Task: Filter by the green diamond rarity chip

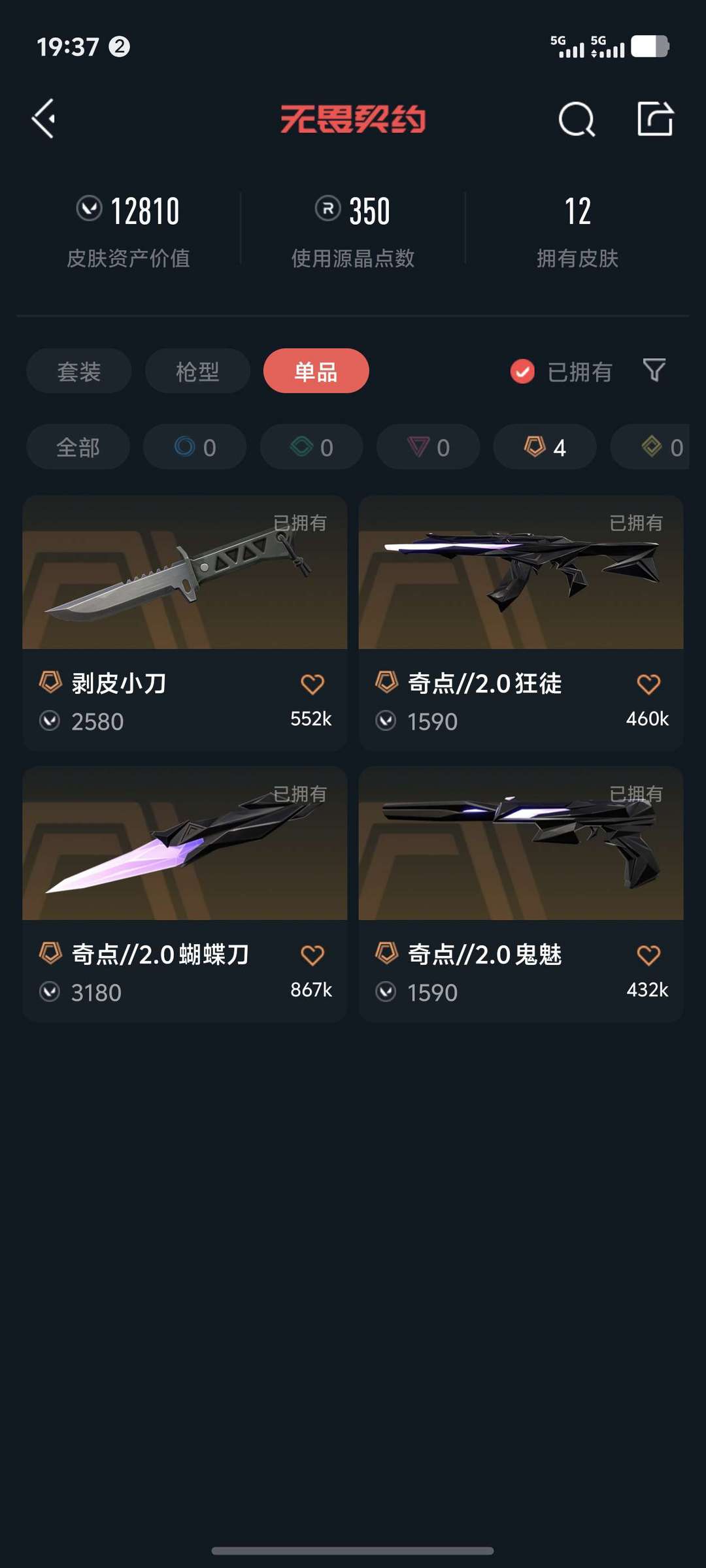Action: [311, 447]
